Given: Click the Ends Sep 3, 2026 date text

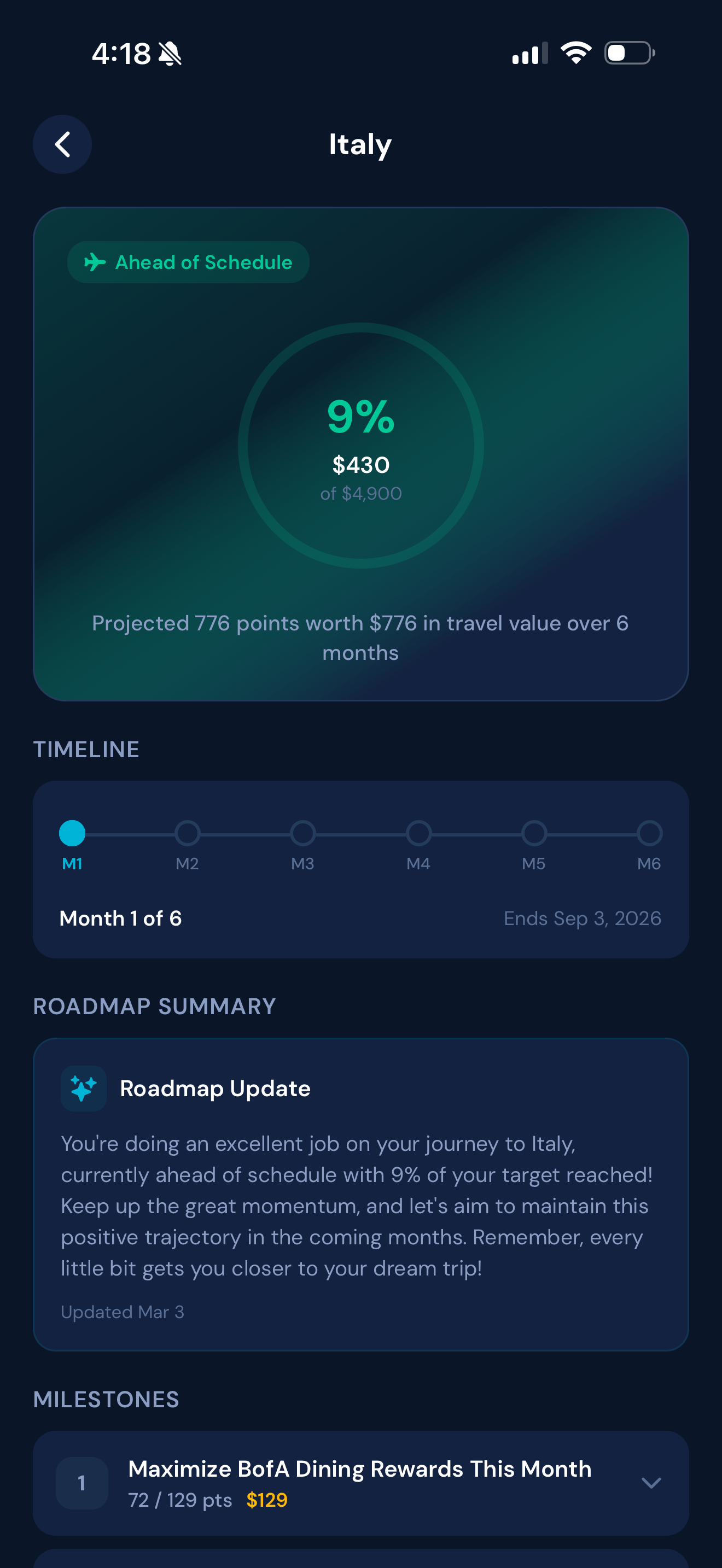Looking at the screenshot, I should (583, 918).
